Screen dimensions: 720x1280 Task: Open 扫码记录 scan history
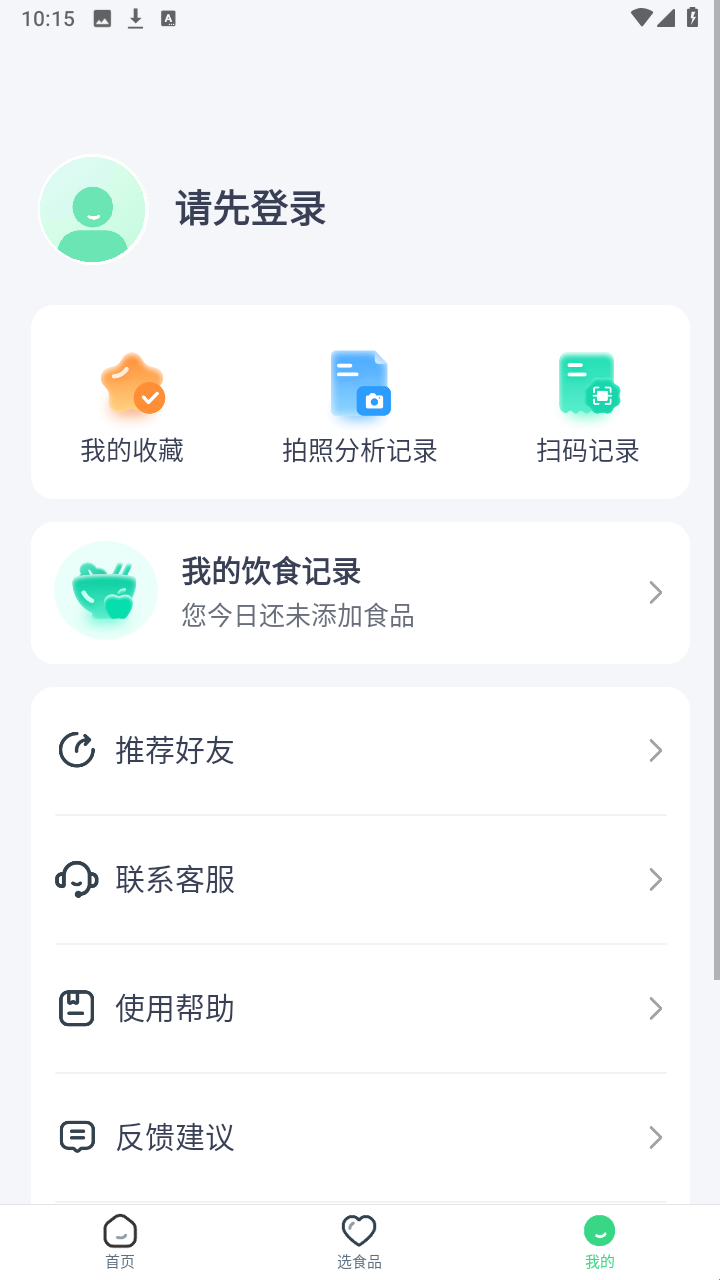[x=588, y=408]
